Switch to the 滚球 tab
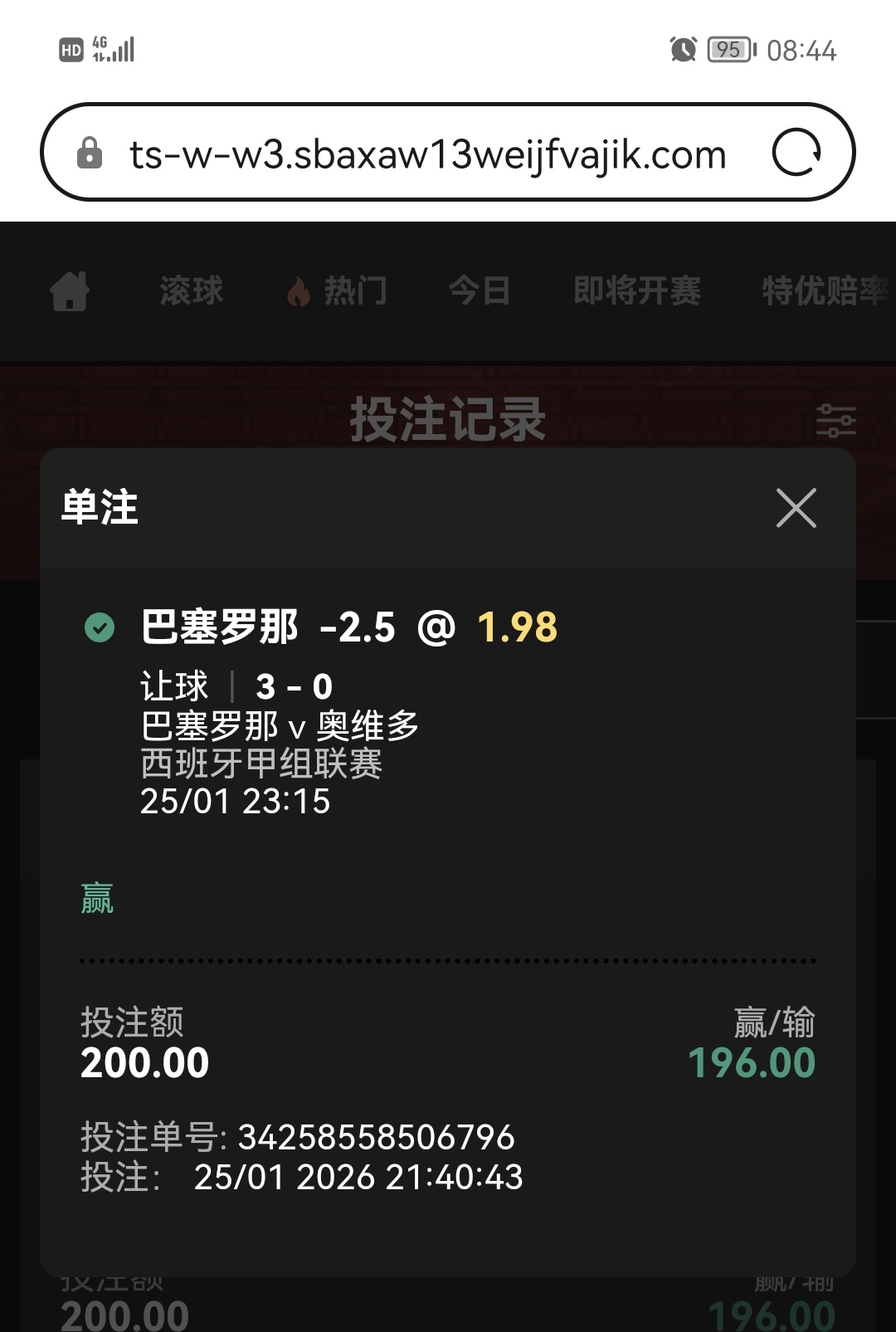This screenshot has height=1332, width=896. (192, 291)
